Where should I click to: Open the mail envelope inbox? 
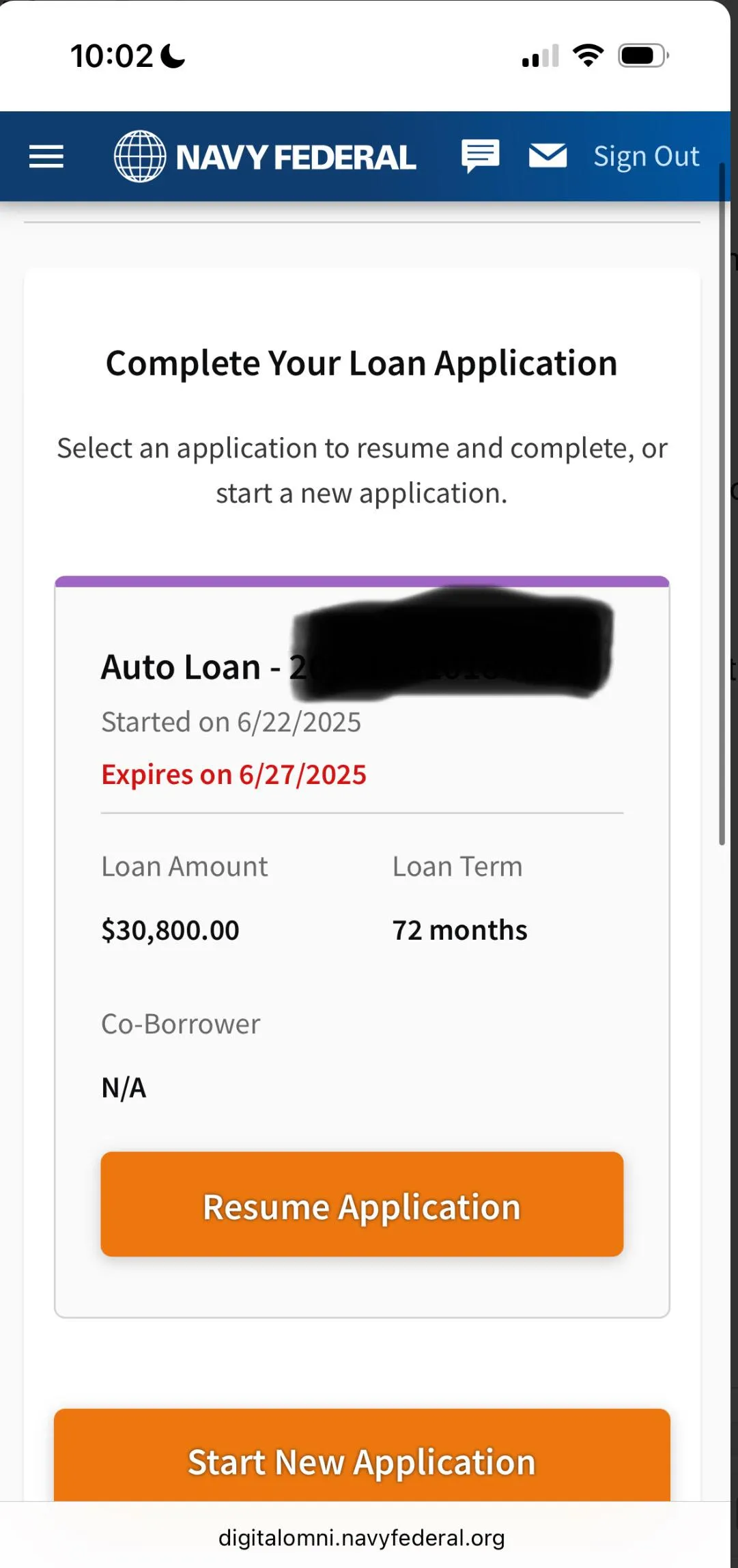548,156
